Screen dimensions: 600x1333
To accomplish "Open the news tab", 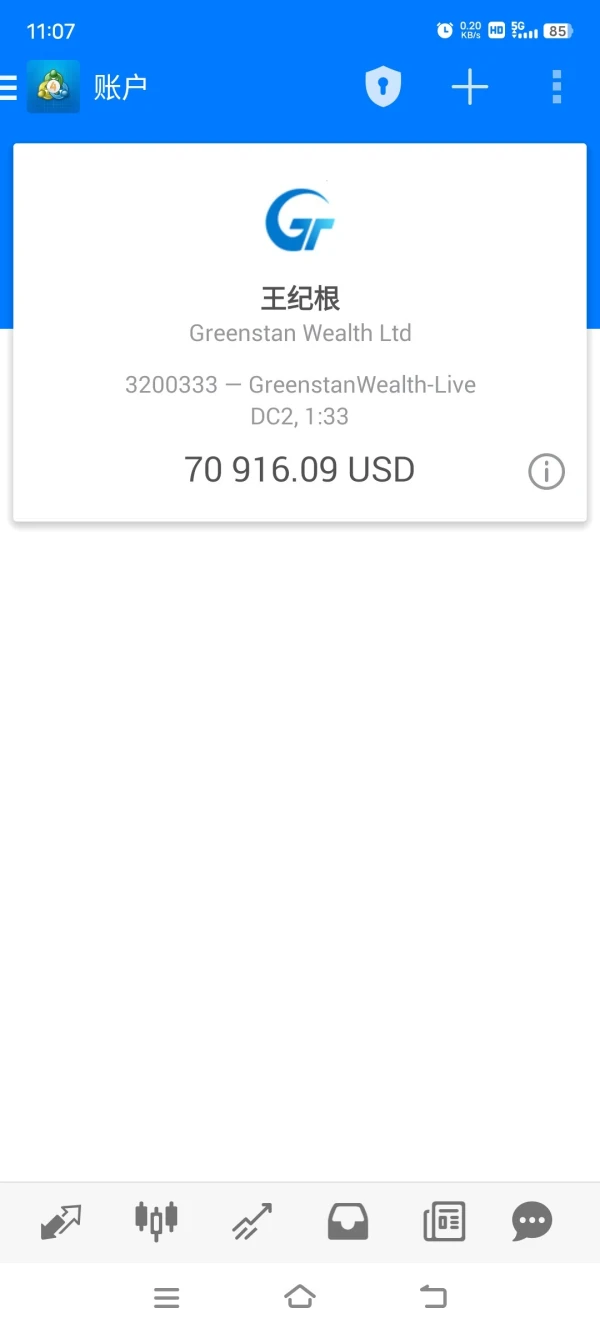I will pos(444,1221).
